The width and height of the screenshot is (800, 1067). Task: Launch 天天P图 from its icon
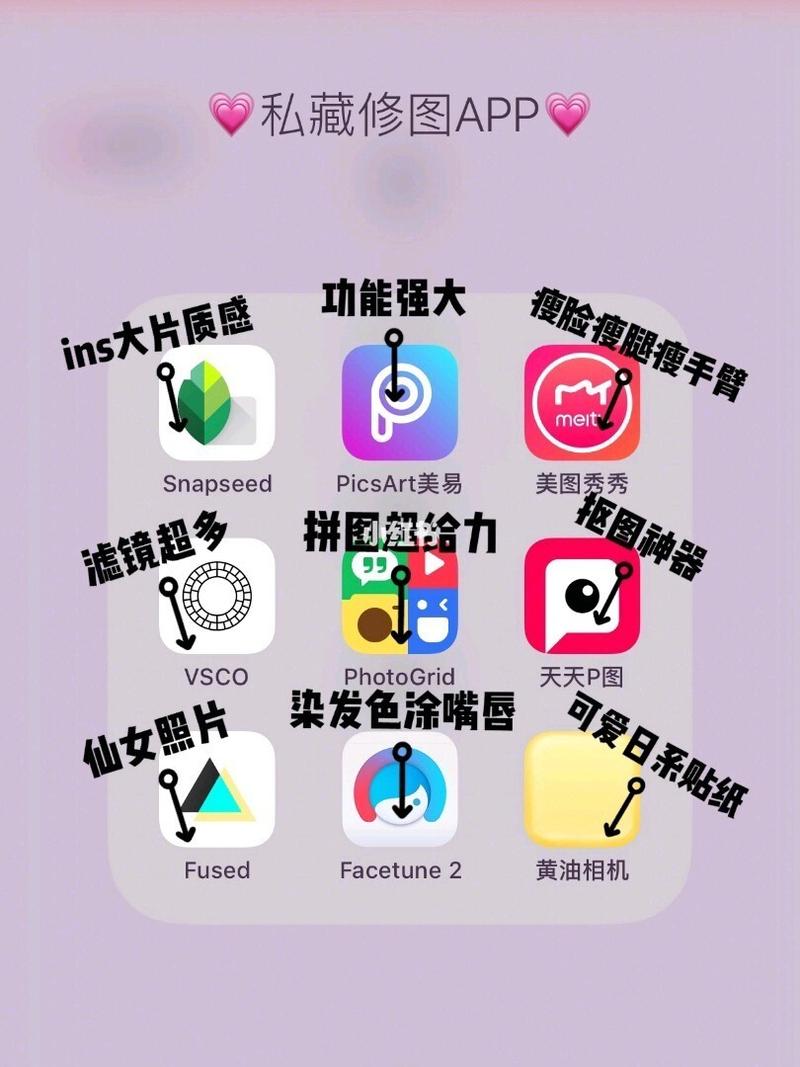582,598
